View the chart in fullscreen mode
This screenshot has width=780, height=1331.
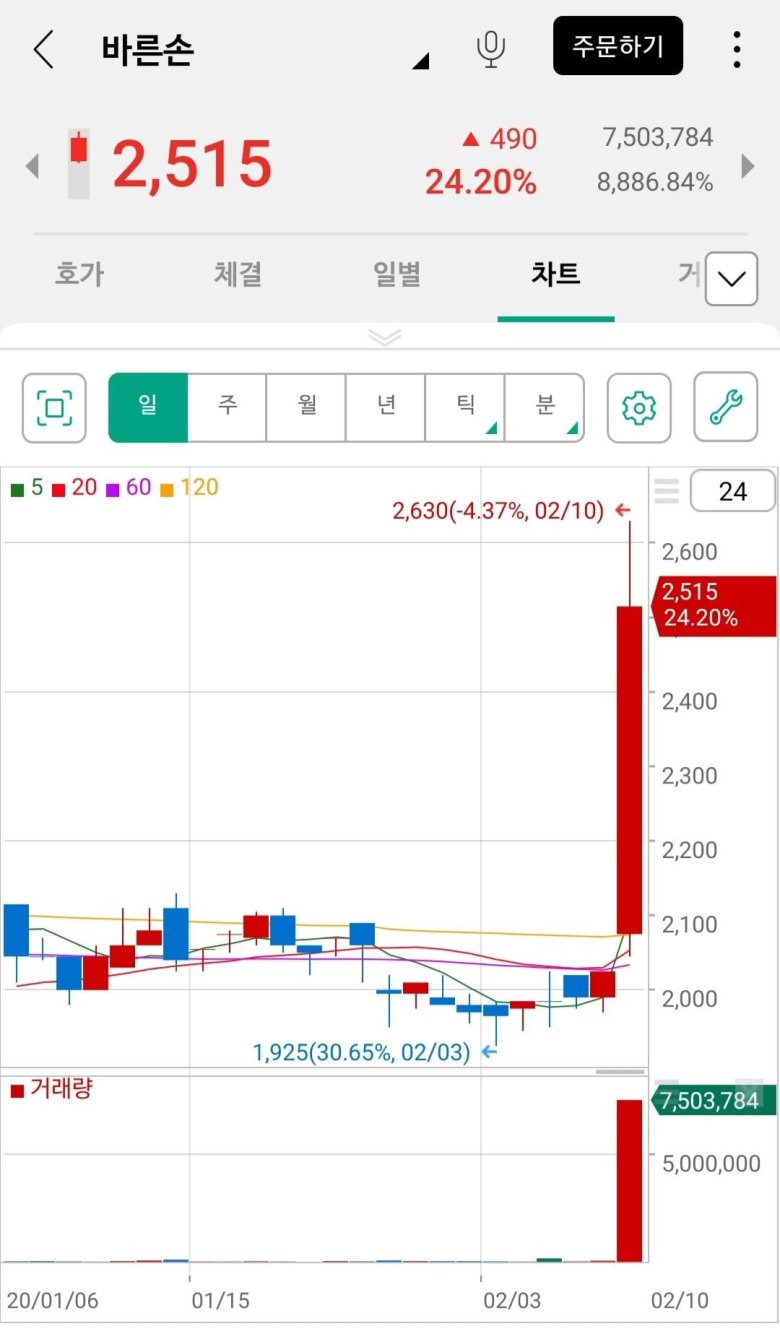click(x=55, y=408)
